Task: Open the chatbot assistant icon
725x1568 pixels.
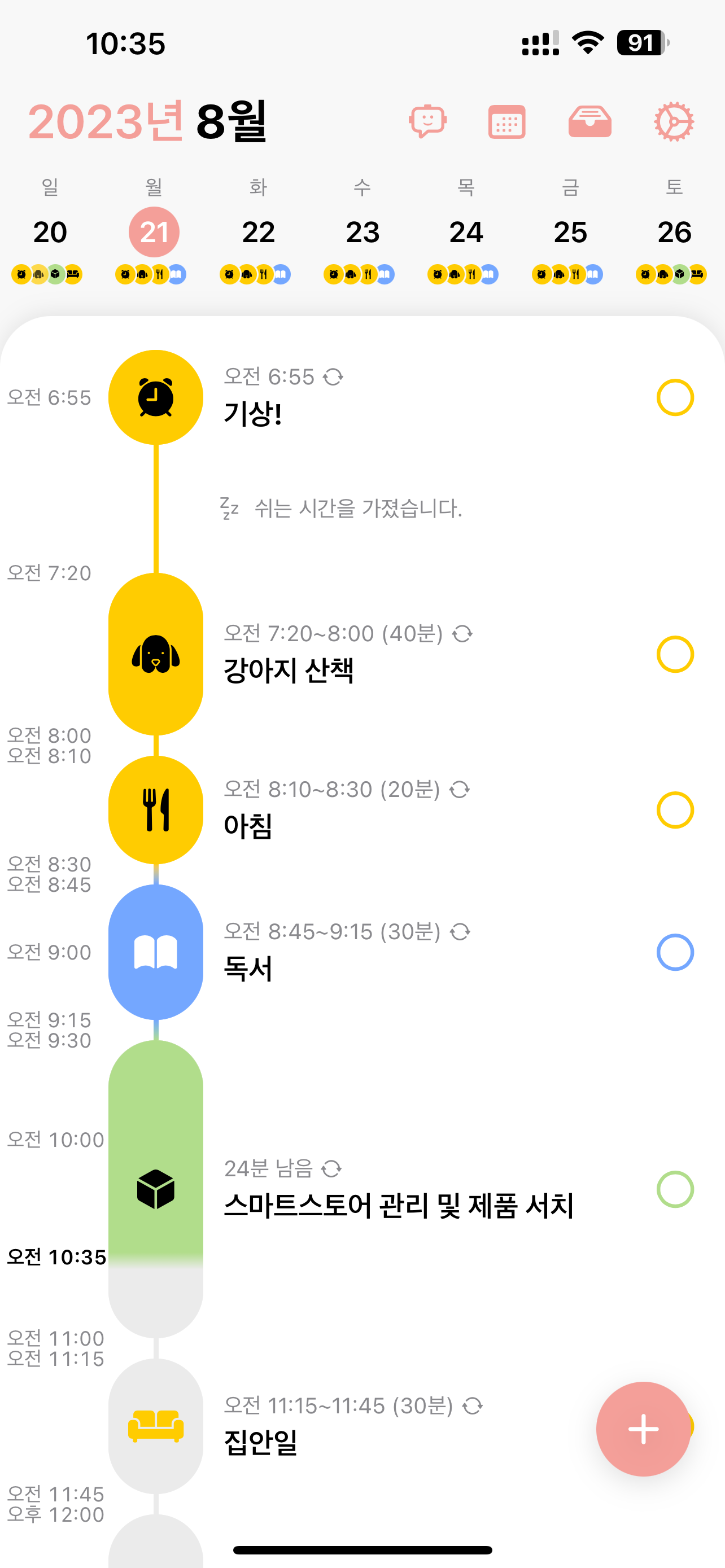Action: click(x=428, y=122)
